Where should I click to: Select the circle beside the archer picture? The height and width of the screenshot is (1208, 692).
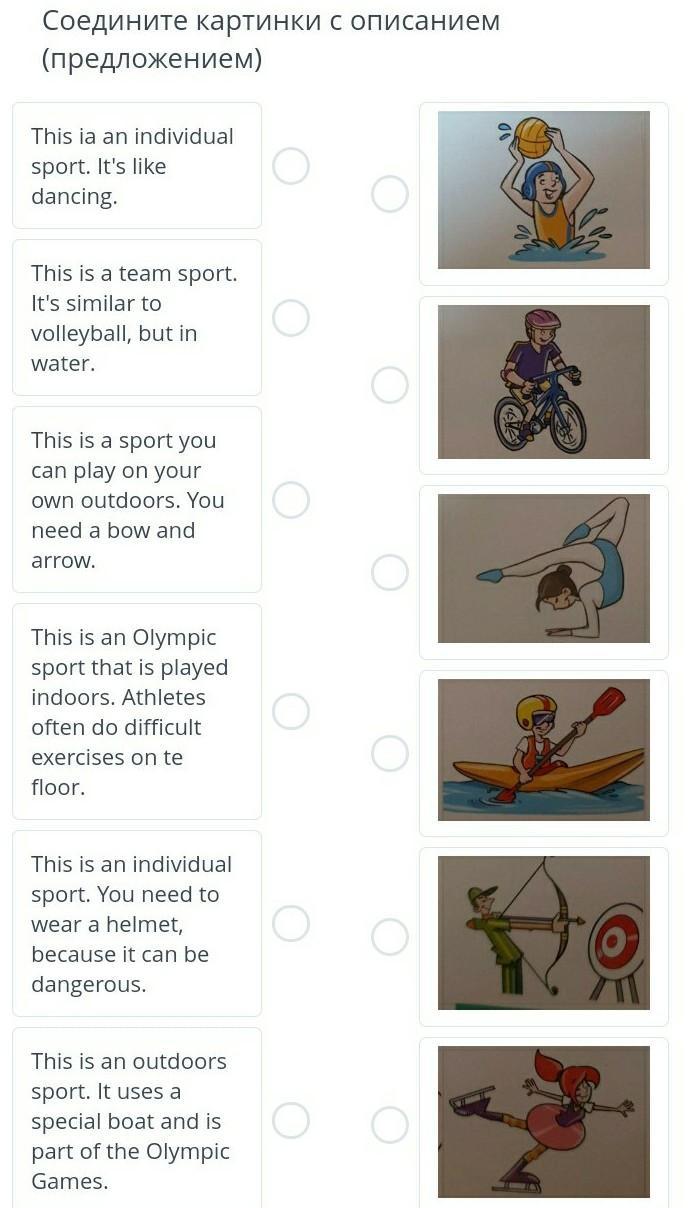(390, 937)
